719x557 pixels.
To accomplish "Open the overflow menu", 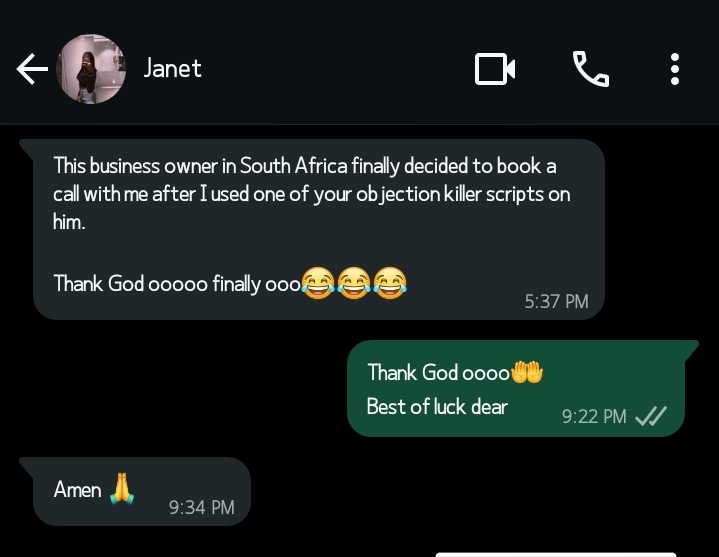I will pos(675,69).
